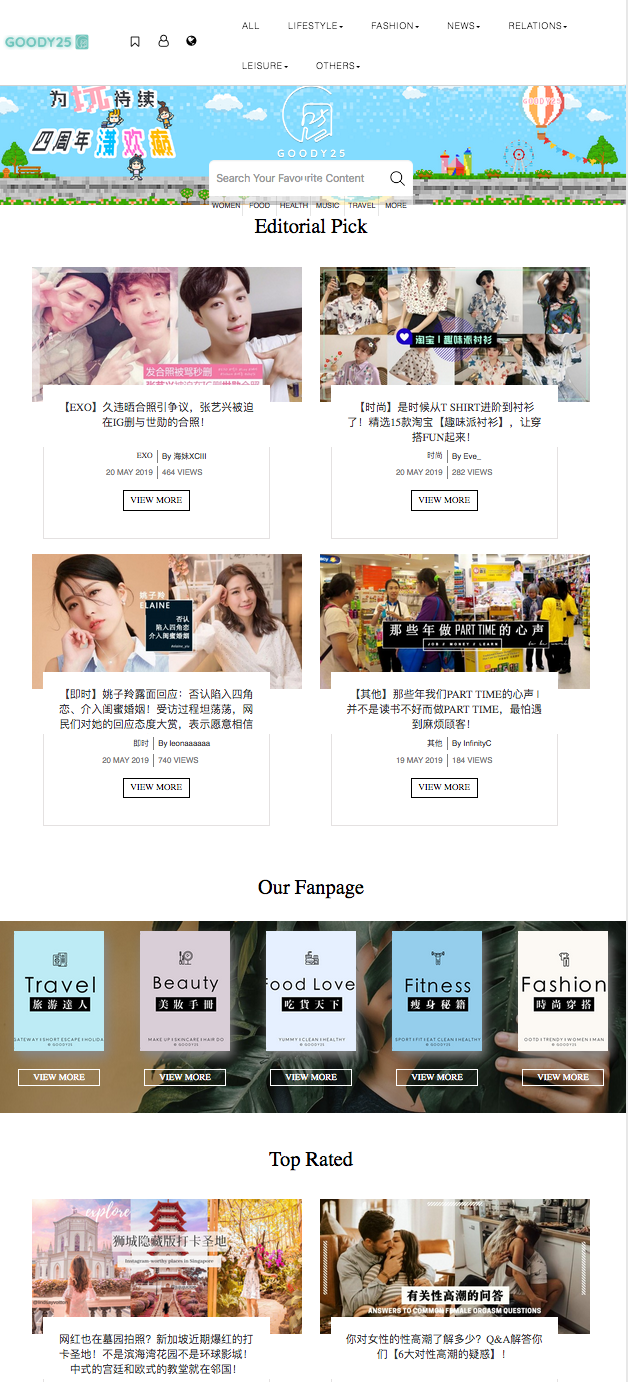The height and width of the screenshot is (1382, 628).
Task: Expand the NEWS dropdown menu
Action: (x=463, y=26)
